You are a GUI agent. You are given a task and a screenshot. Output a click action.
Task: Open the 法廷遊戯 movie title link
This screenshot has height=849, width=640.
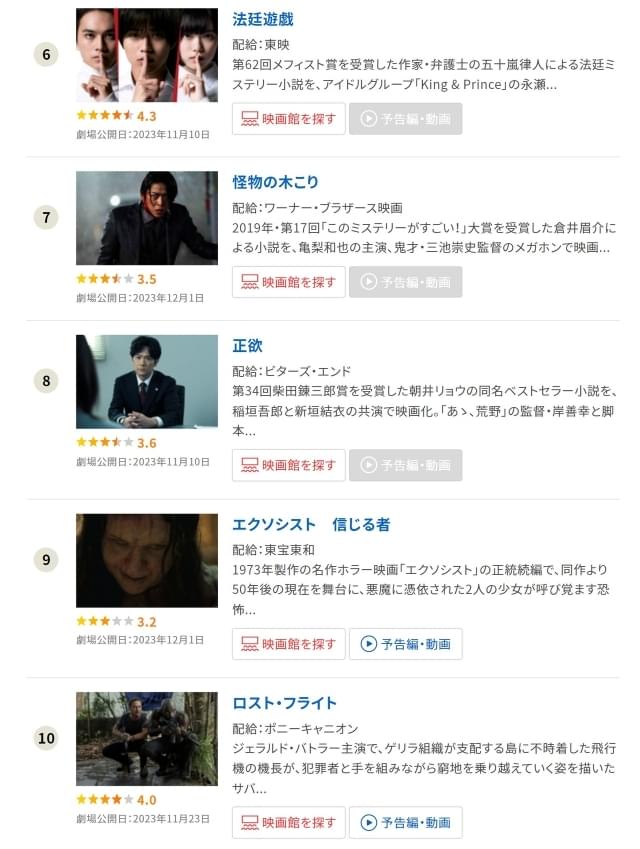click(x=262, y=19)
